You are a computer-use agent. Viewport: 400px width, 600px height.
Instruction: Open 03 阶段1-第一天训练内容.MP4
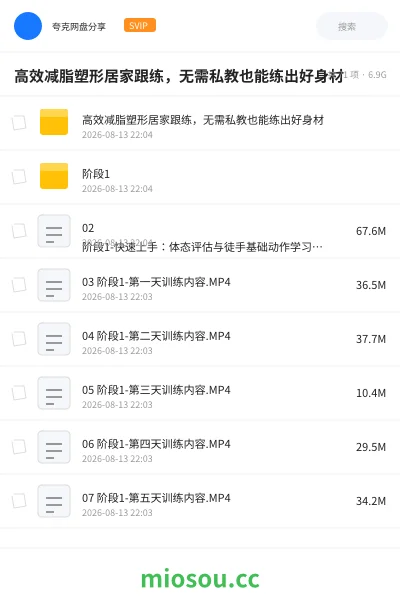pyautogui.click(x=200, y=285)
